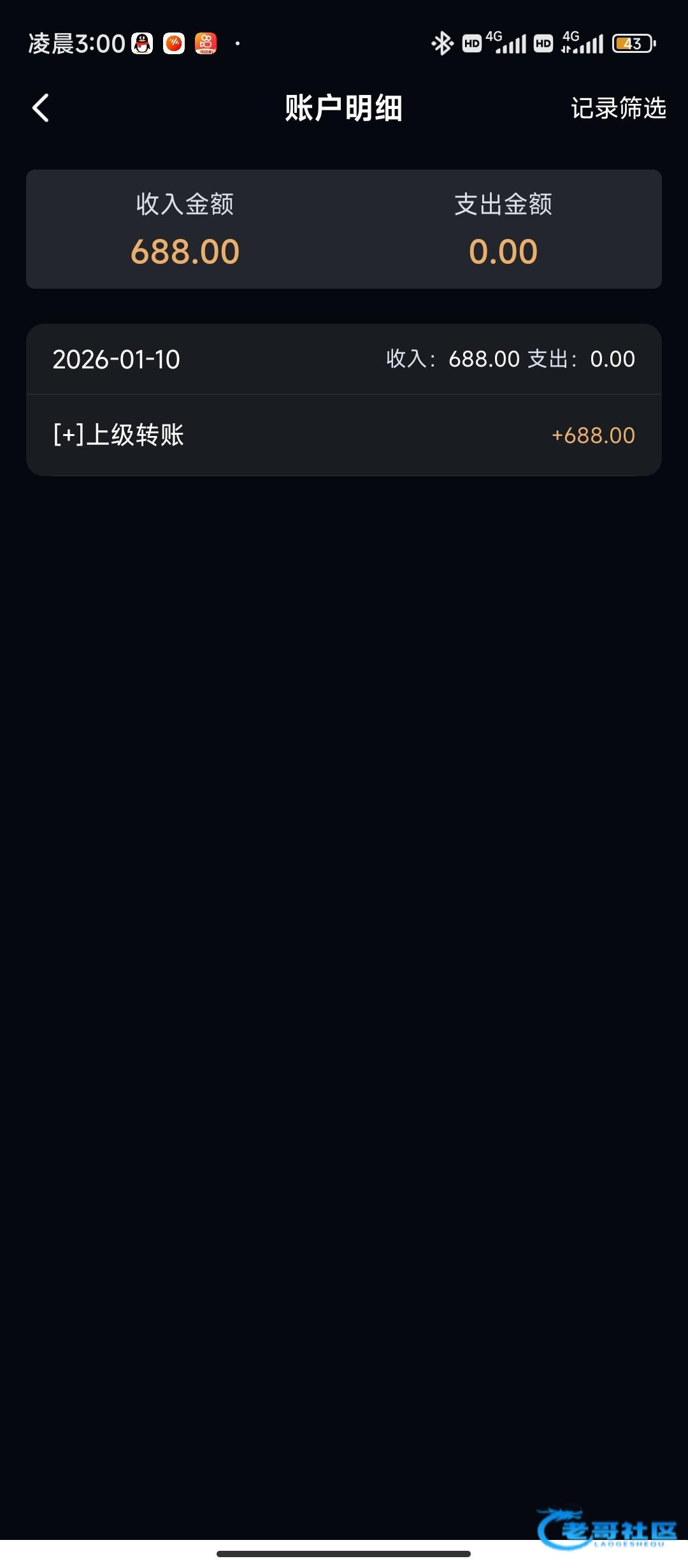Image resolution: width=688 pixels, height=1568 pixels.
Task: Open the 上级转账 +688.00 transaction
Action: click(x=344, y=435)
